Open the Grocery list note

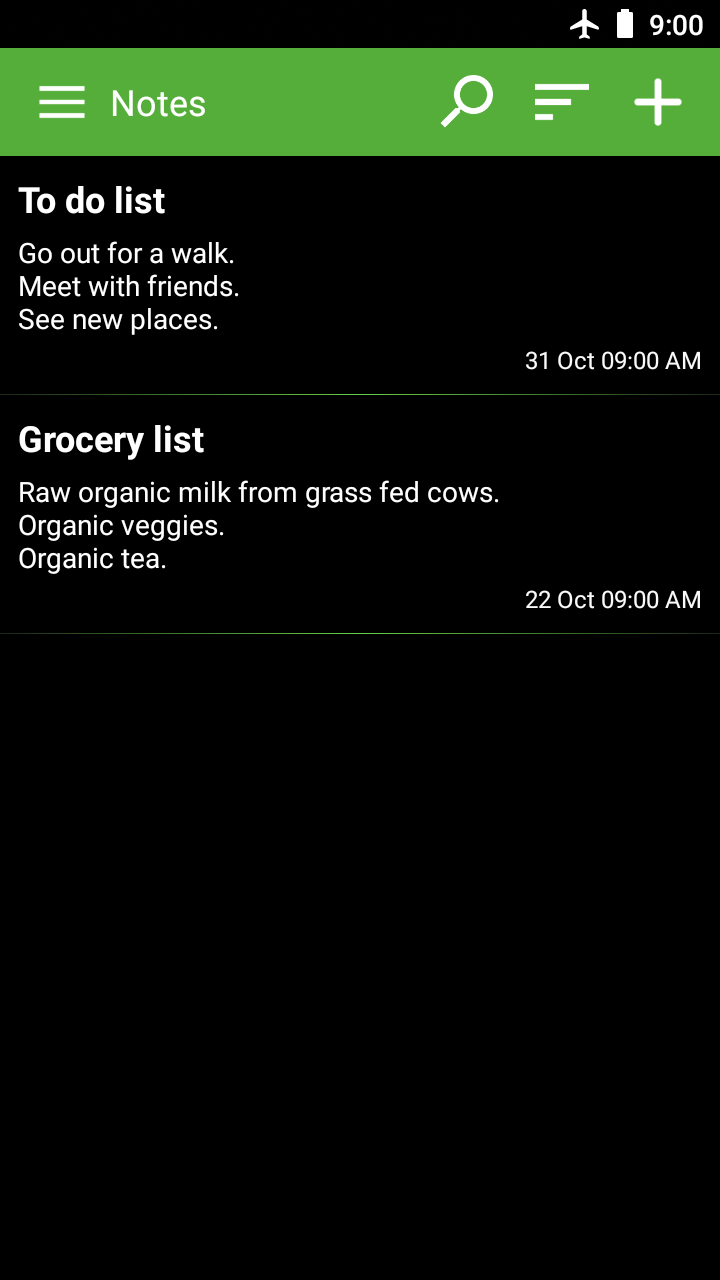[360, 515]
